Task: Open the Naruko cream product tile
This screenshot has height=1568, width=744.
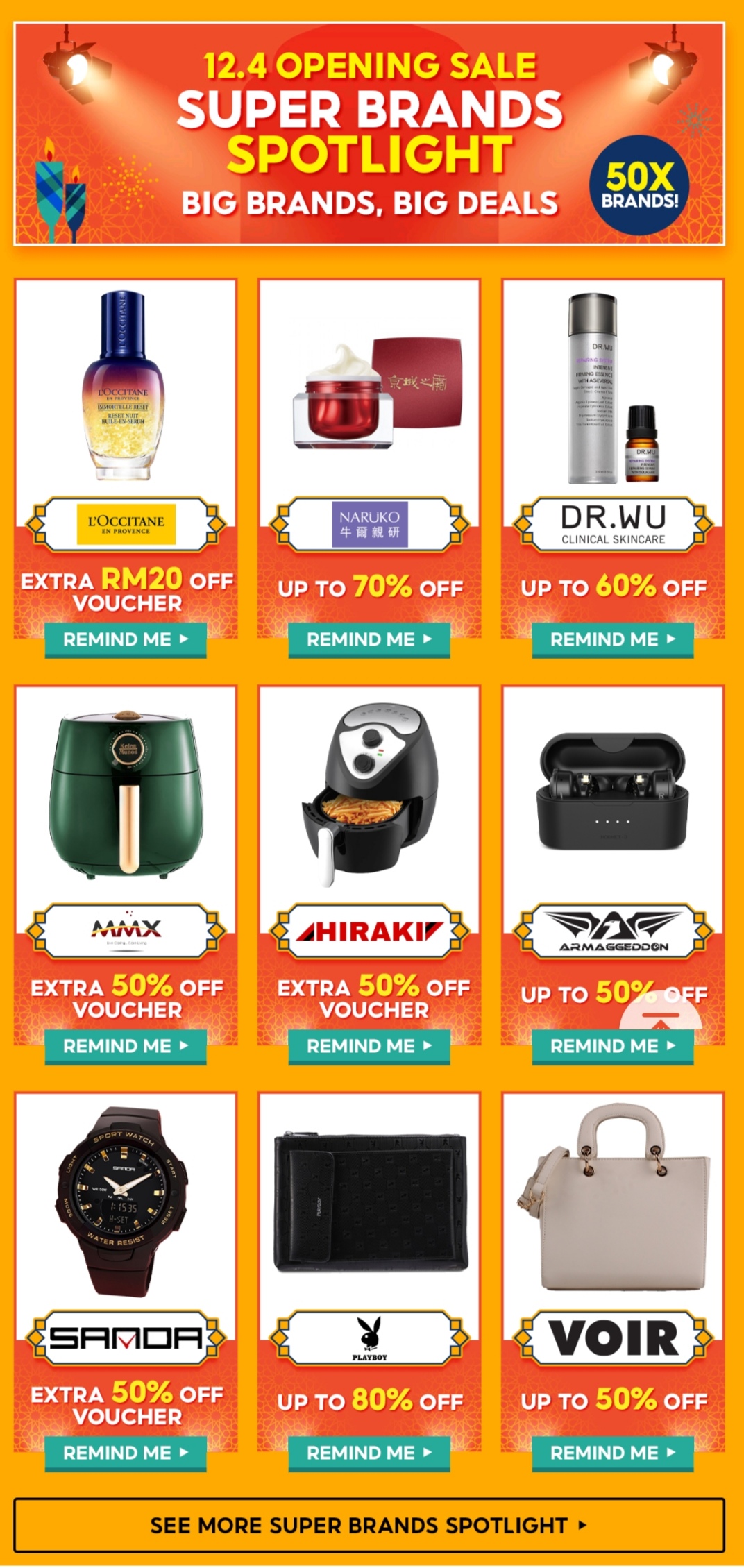Action: click(369, 389)
